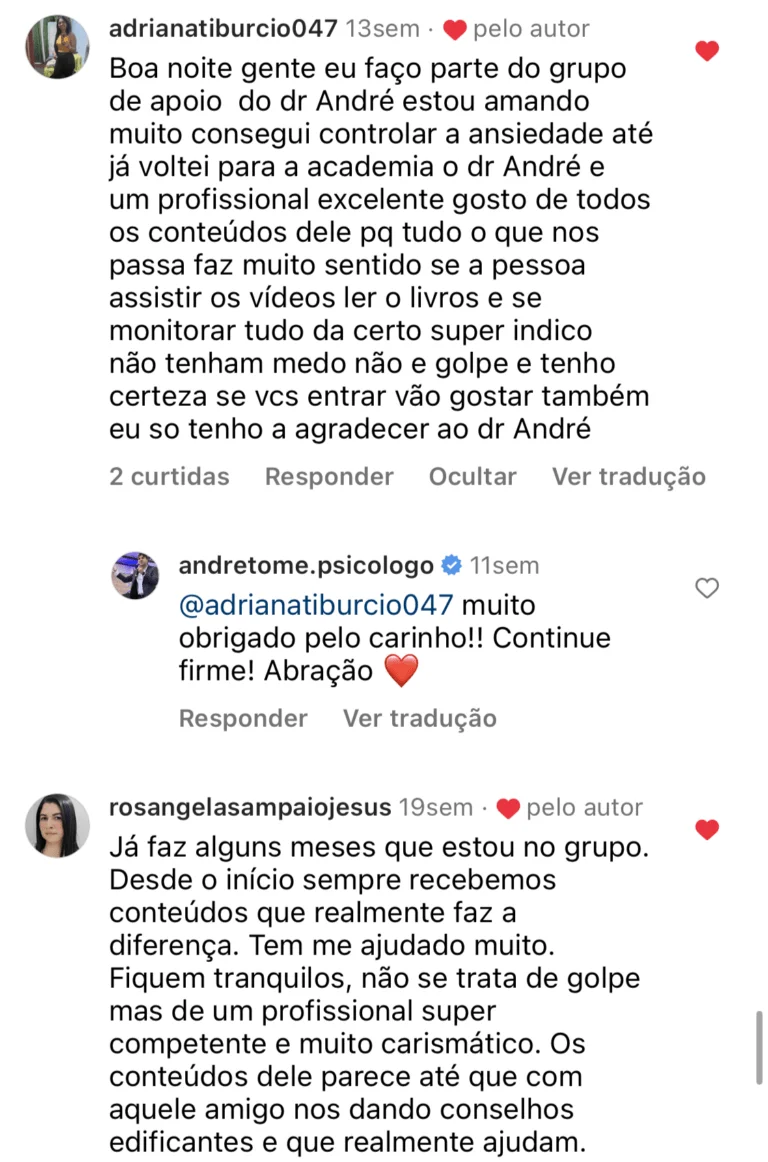The width and height of the screenshot is (768, 1162).
Task: Open adrianatiburcio047's profile picture
Action: pyautogui.click(x=59, y=46)
